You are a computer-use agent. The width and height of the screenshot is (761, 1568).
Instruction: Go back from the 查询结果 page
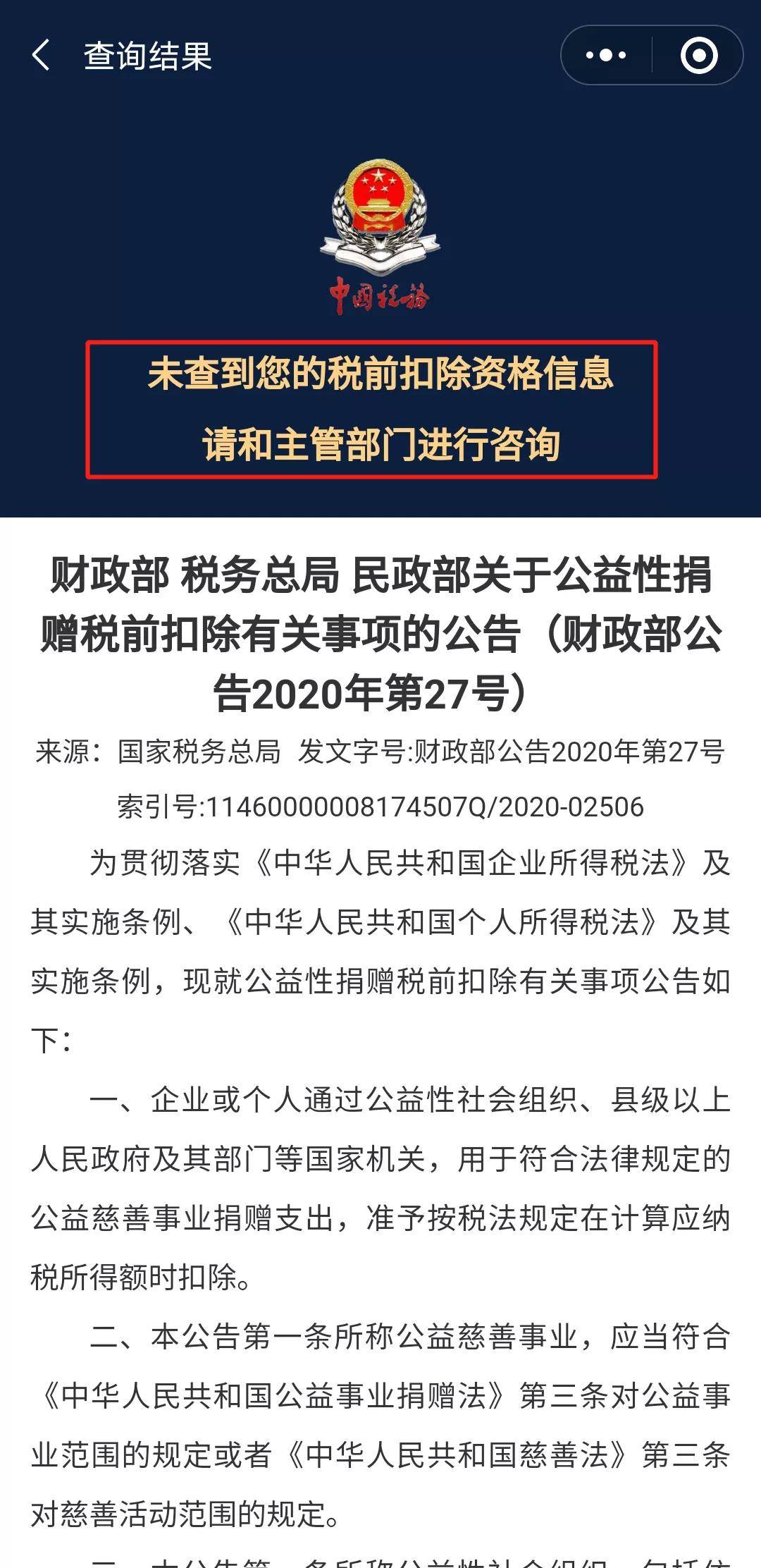pos(41,56)
